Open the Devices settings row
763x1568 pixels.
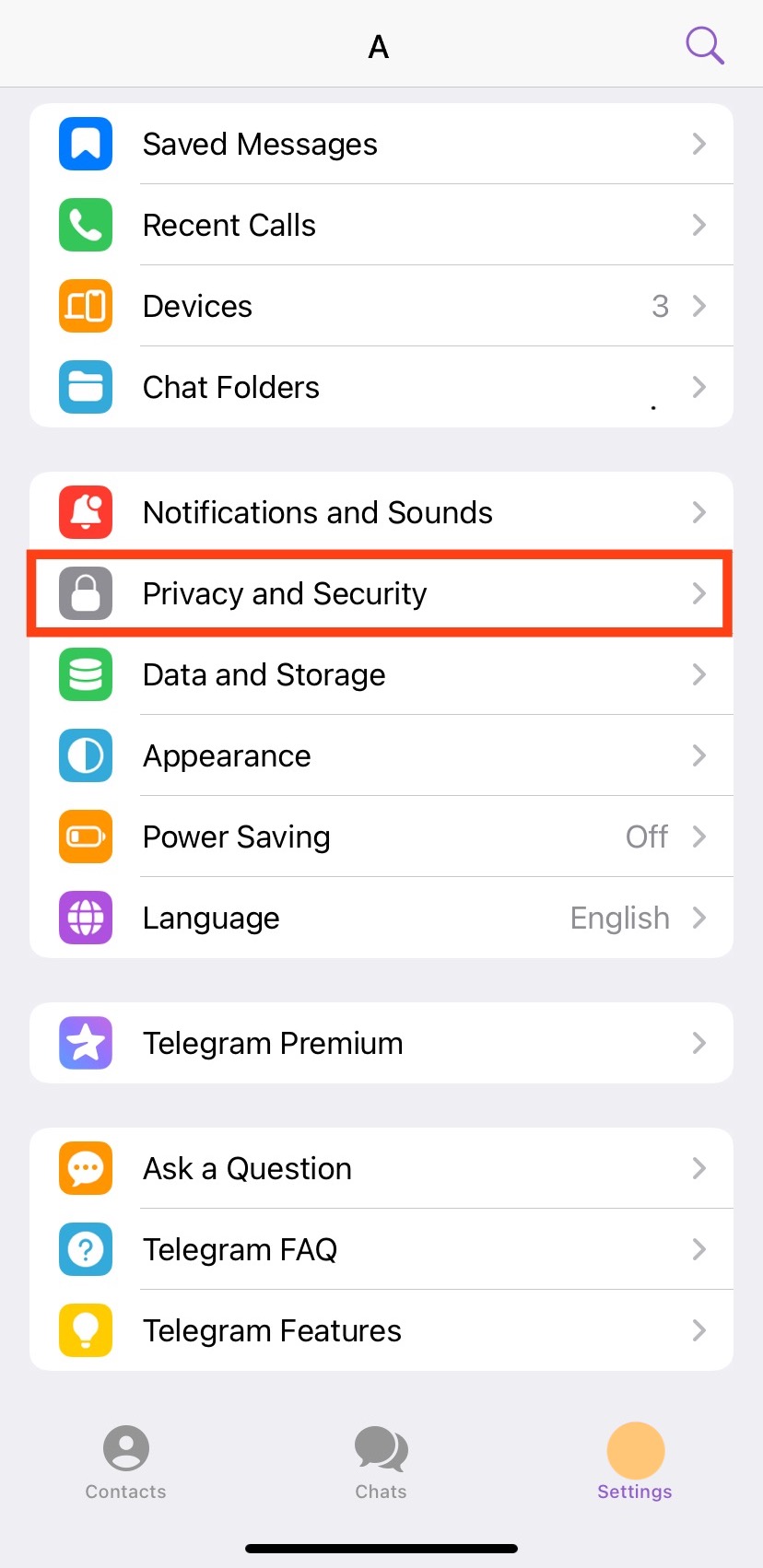pos(381,307)
